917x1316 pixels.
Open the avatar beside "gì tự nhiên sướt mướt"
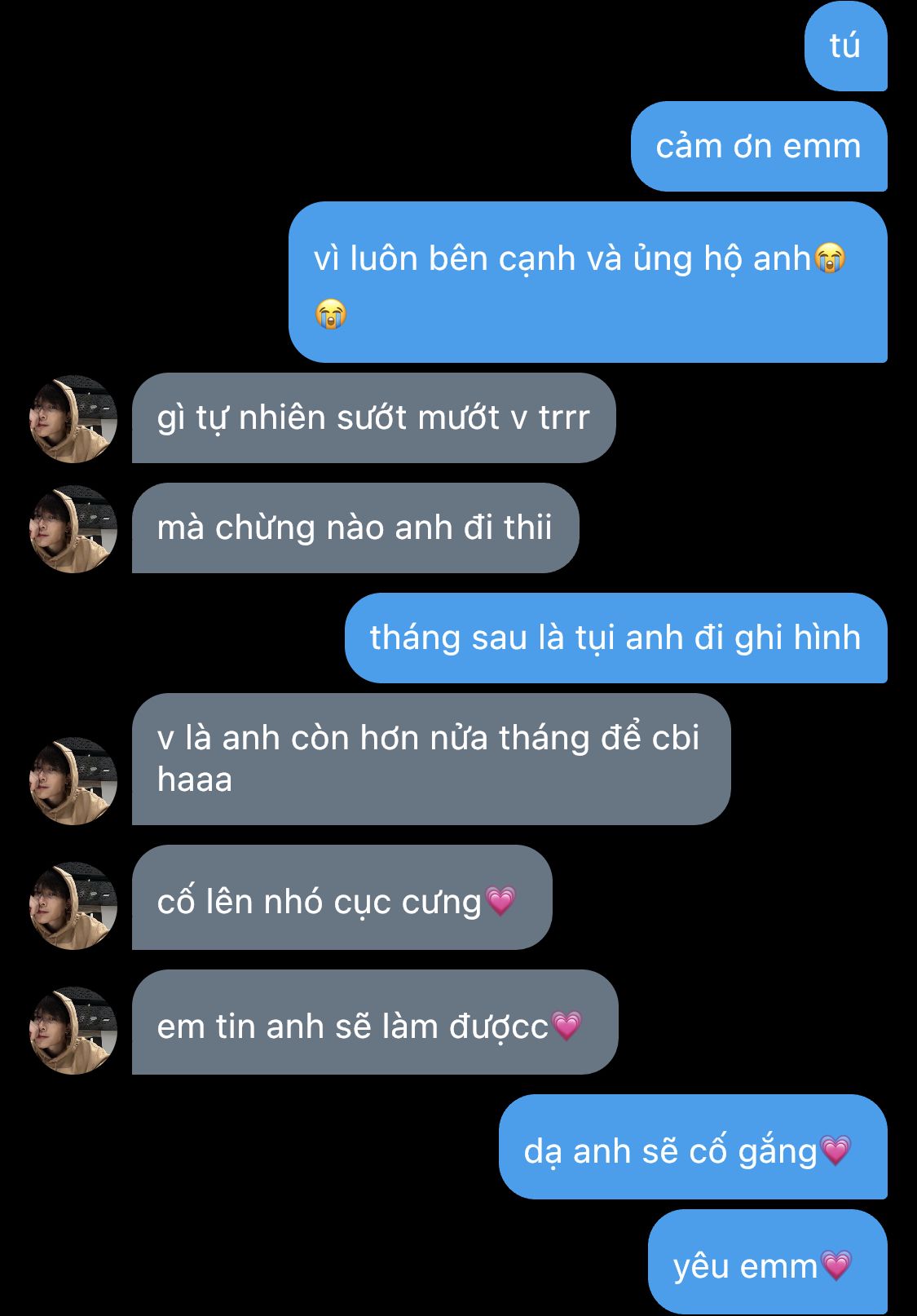73,419
